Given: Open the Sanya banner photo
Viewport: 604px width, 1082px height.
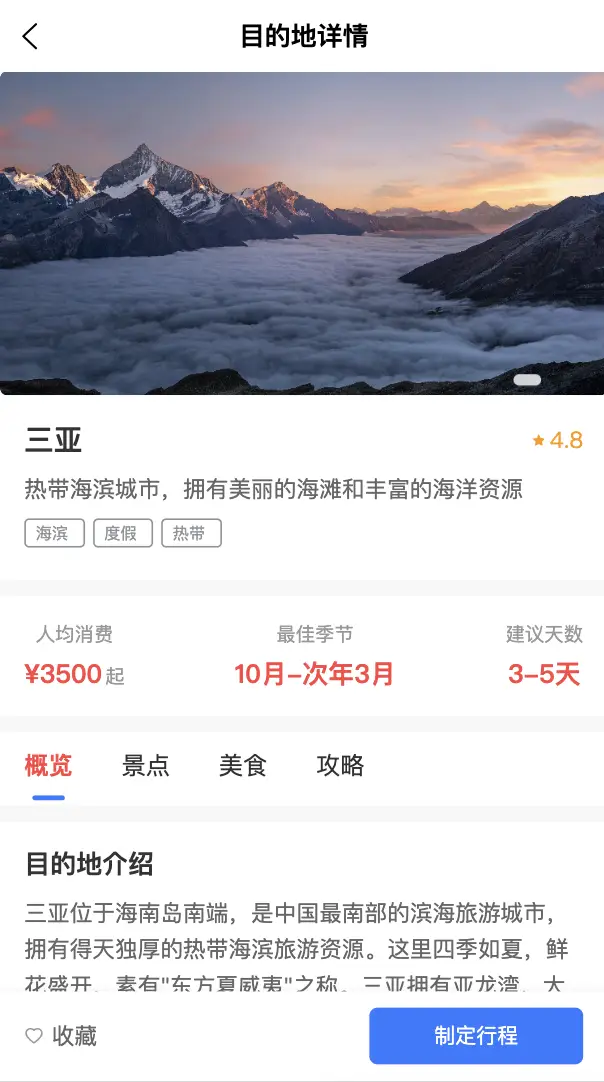Looking at the screenshot, I should (x=302, y=233).
